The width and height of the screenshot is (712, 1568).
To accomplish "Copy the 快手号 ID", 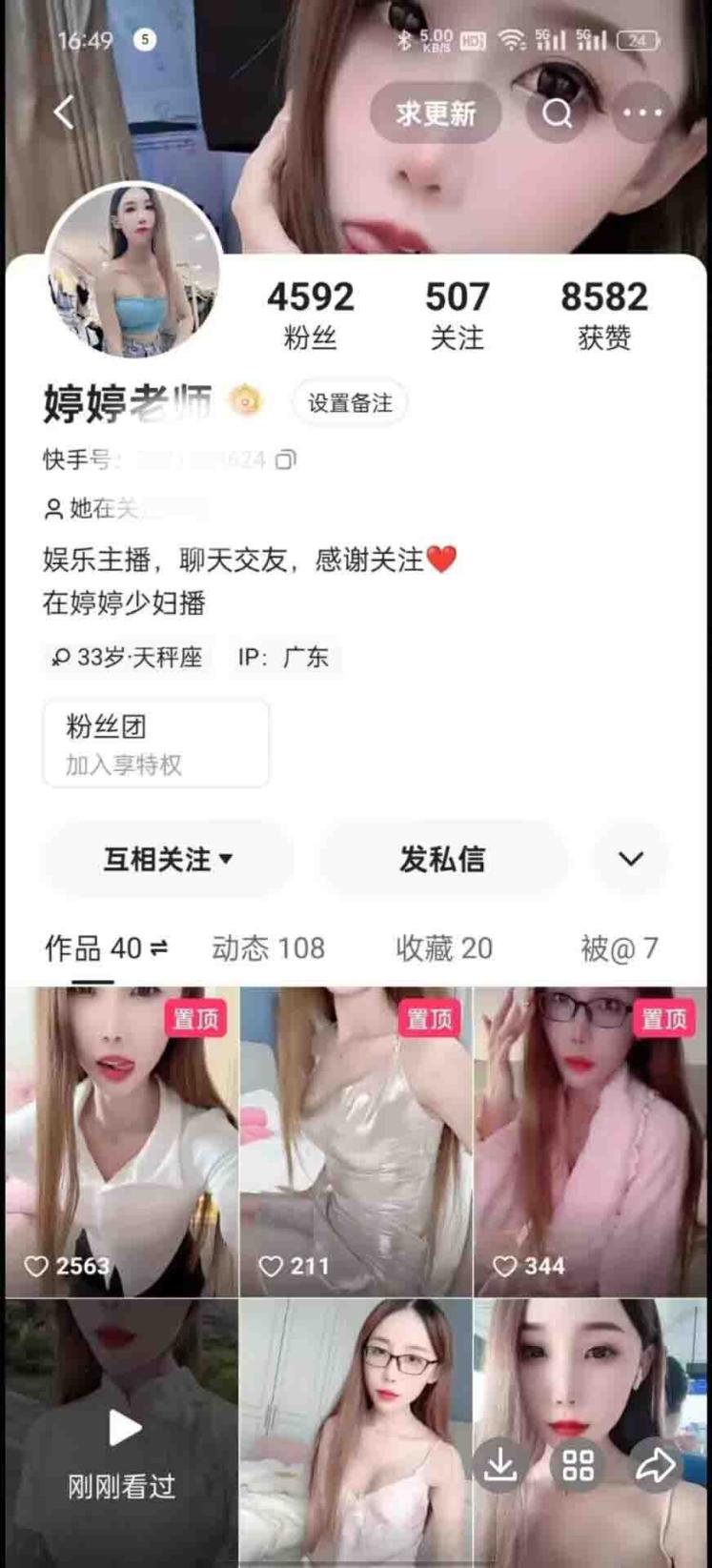I will 286,460.
